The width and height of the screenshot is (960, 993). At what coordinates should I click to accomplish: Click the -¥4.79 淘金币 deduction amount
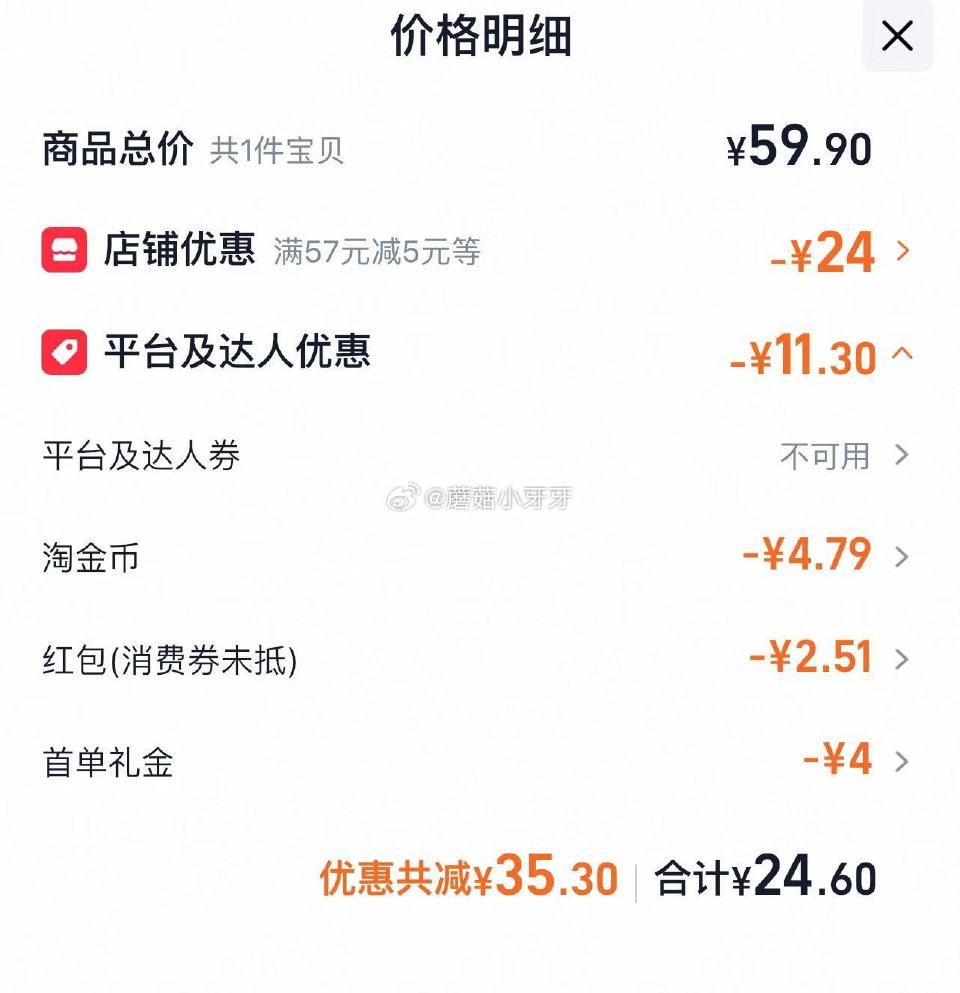coord(807,555)
